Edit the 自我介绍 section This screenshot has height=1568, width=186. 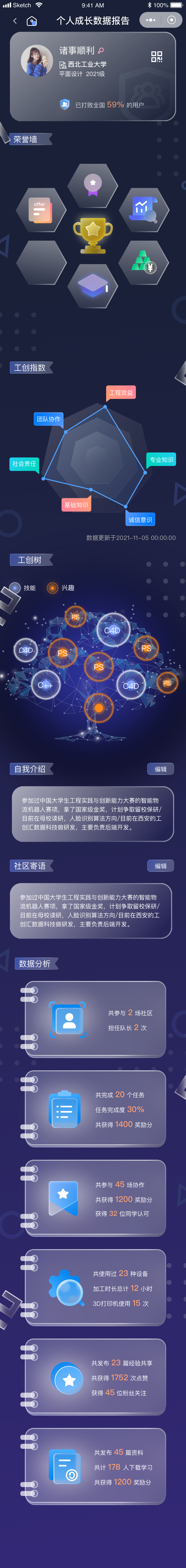coord(160,769)
